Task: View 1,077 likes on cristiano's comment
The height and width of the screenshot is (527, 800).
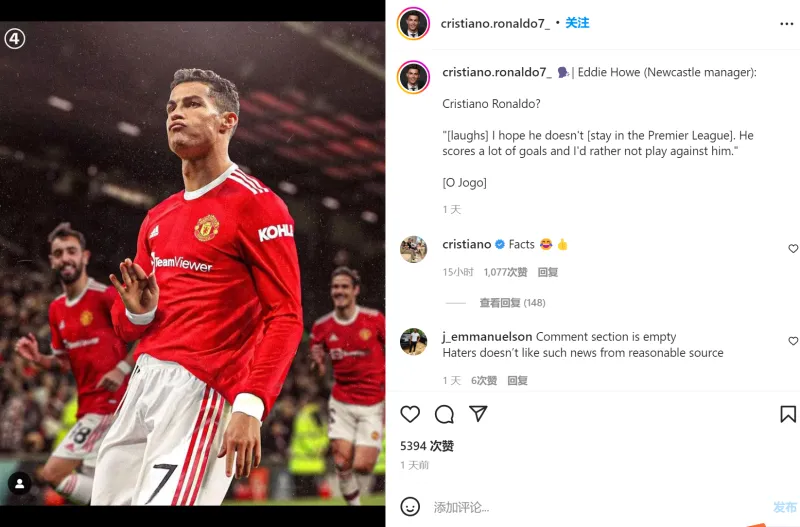Action: pos(505,272)
